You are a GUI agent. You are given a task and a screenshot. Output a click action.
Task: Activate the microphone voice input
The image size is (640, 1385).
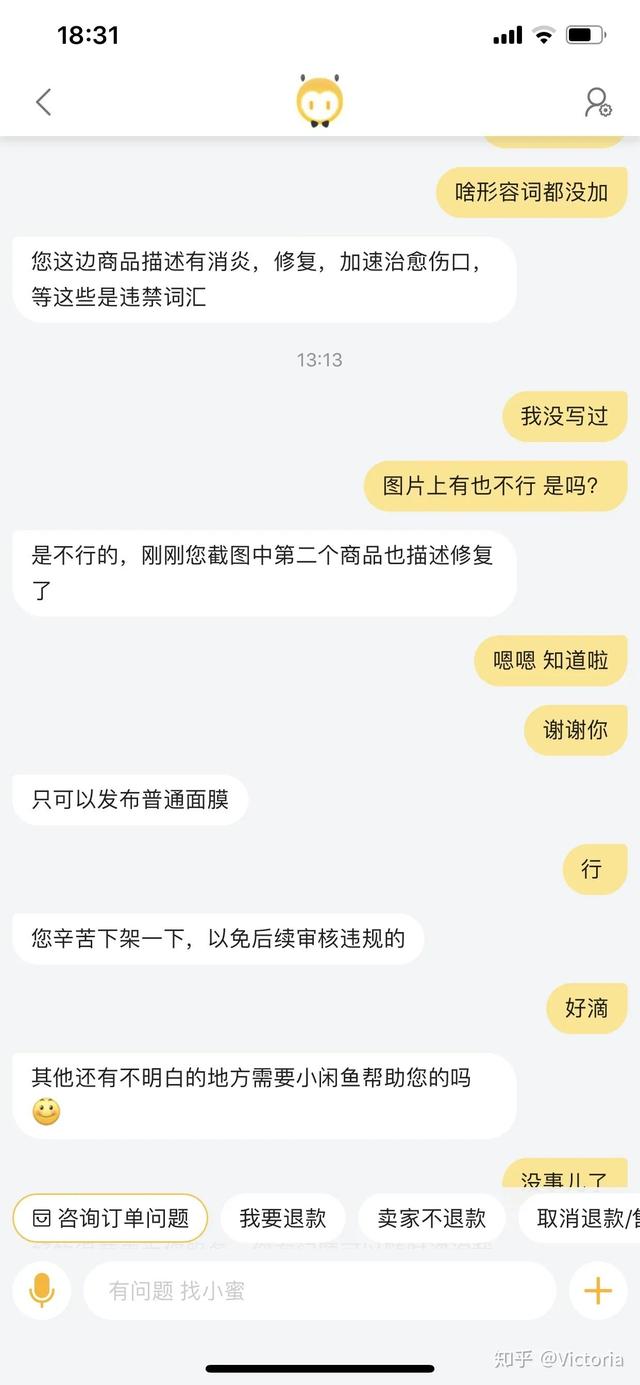pos(42,1291)
